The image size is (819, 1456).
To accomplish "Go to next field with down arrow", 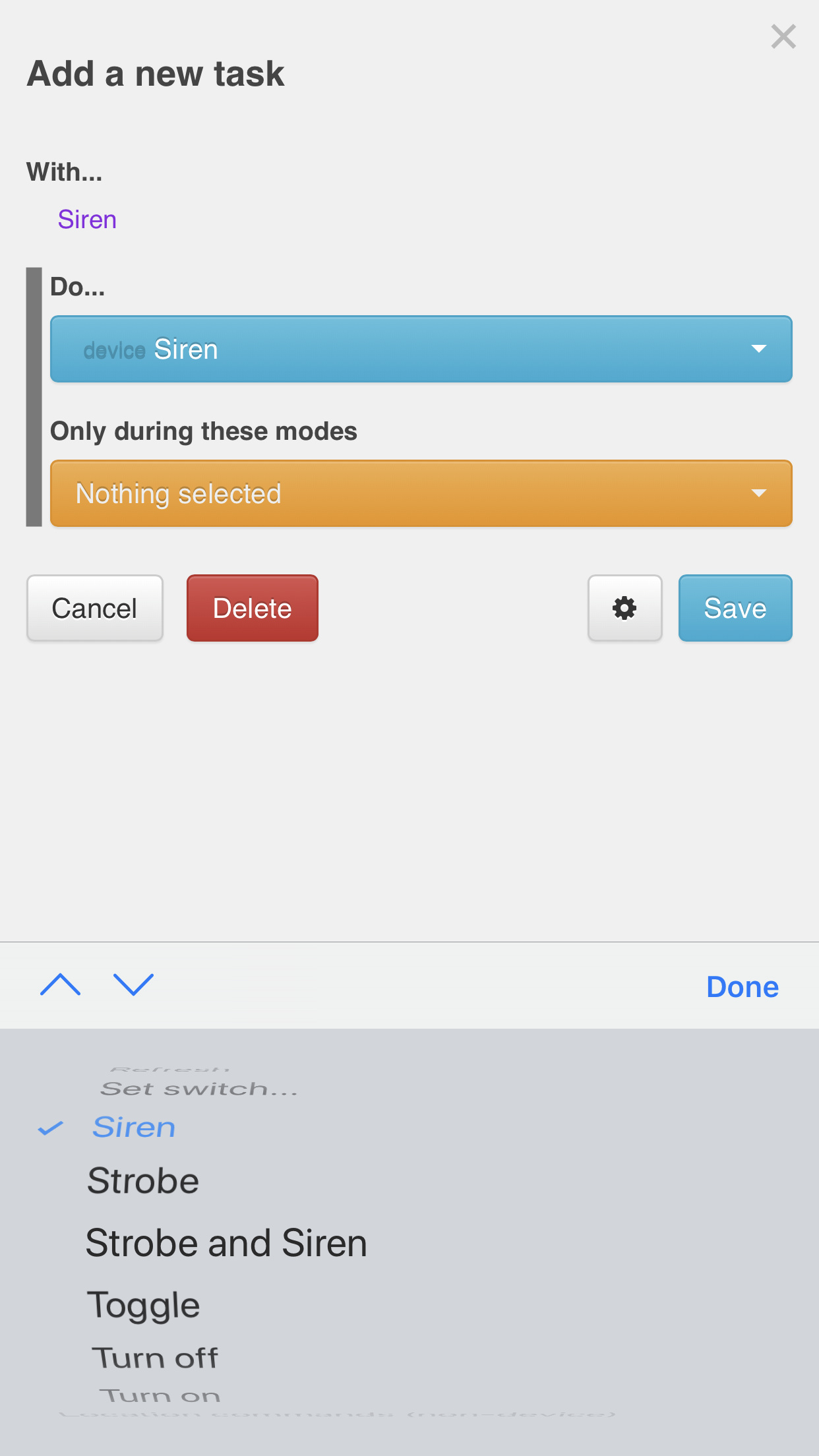I will pyautogui.click(x=134, y=985).
